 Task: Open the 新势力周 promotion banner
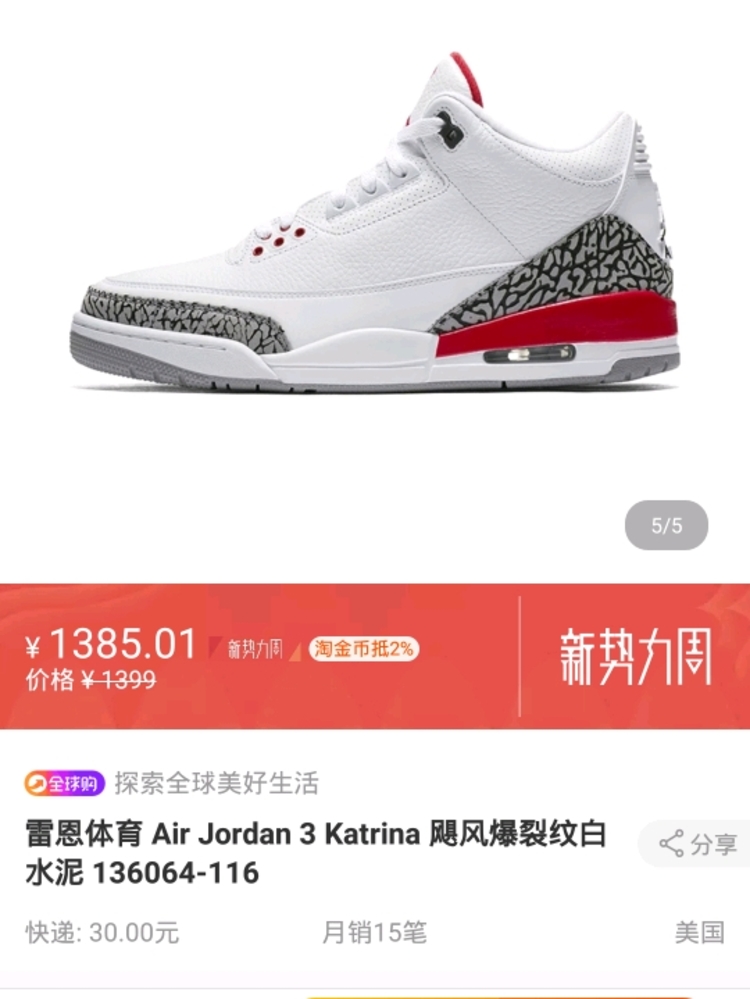tap(636, 658)
